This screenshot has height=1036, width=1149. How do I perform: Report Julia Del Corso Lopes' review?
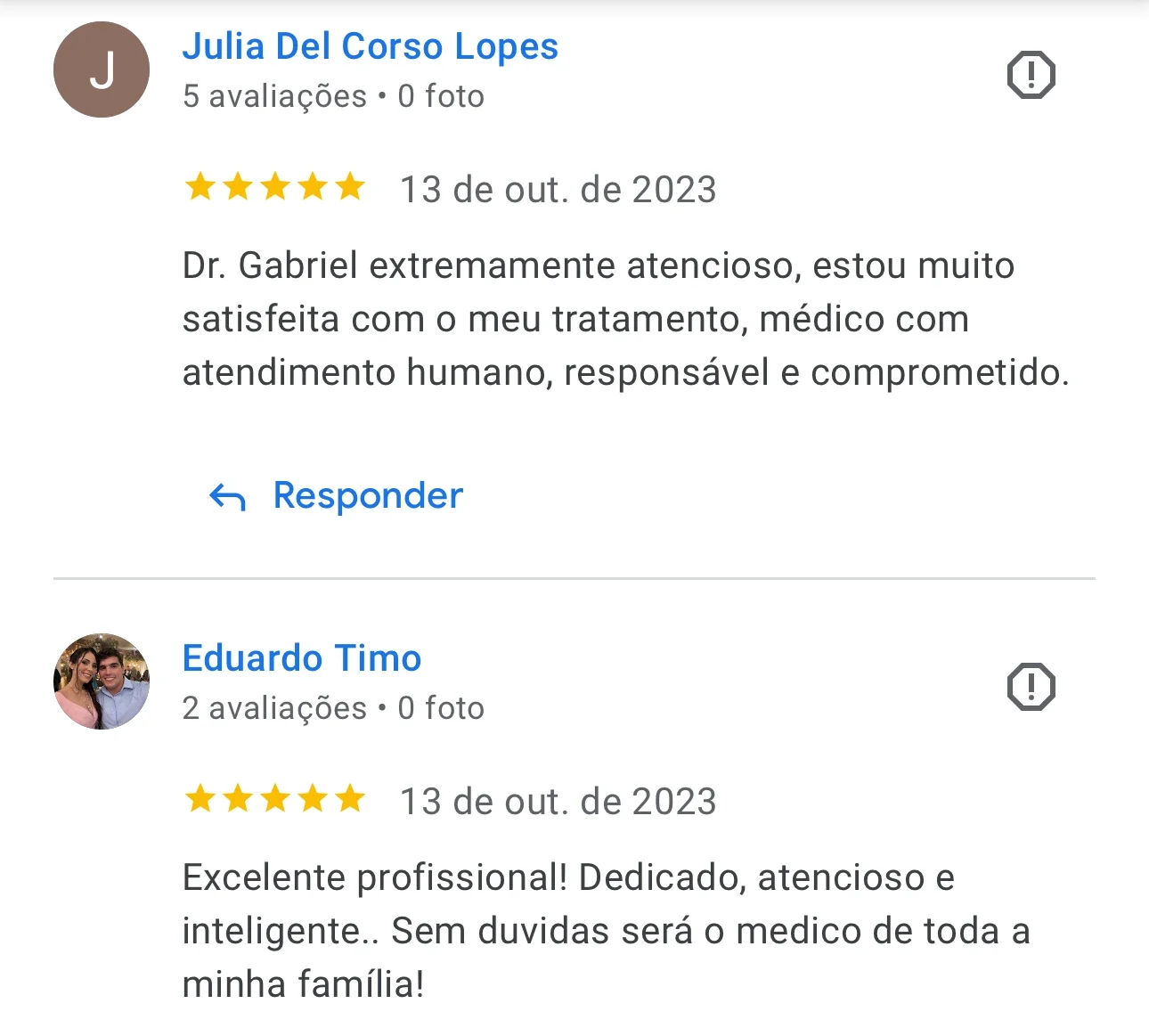tap(1031, 75)
